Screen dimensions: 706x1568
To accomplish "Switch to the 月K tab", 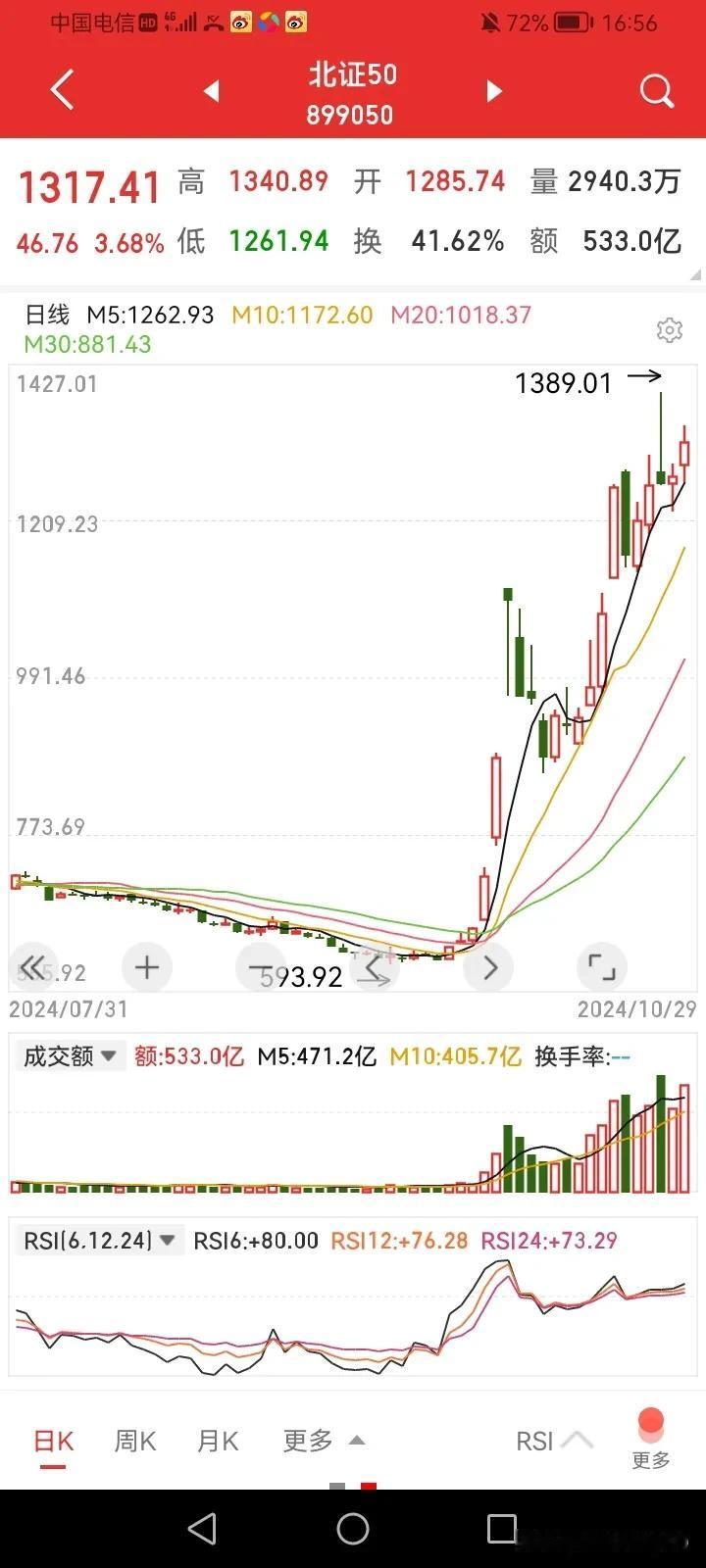I will point(218,1442).
